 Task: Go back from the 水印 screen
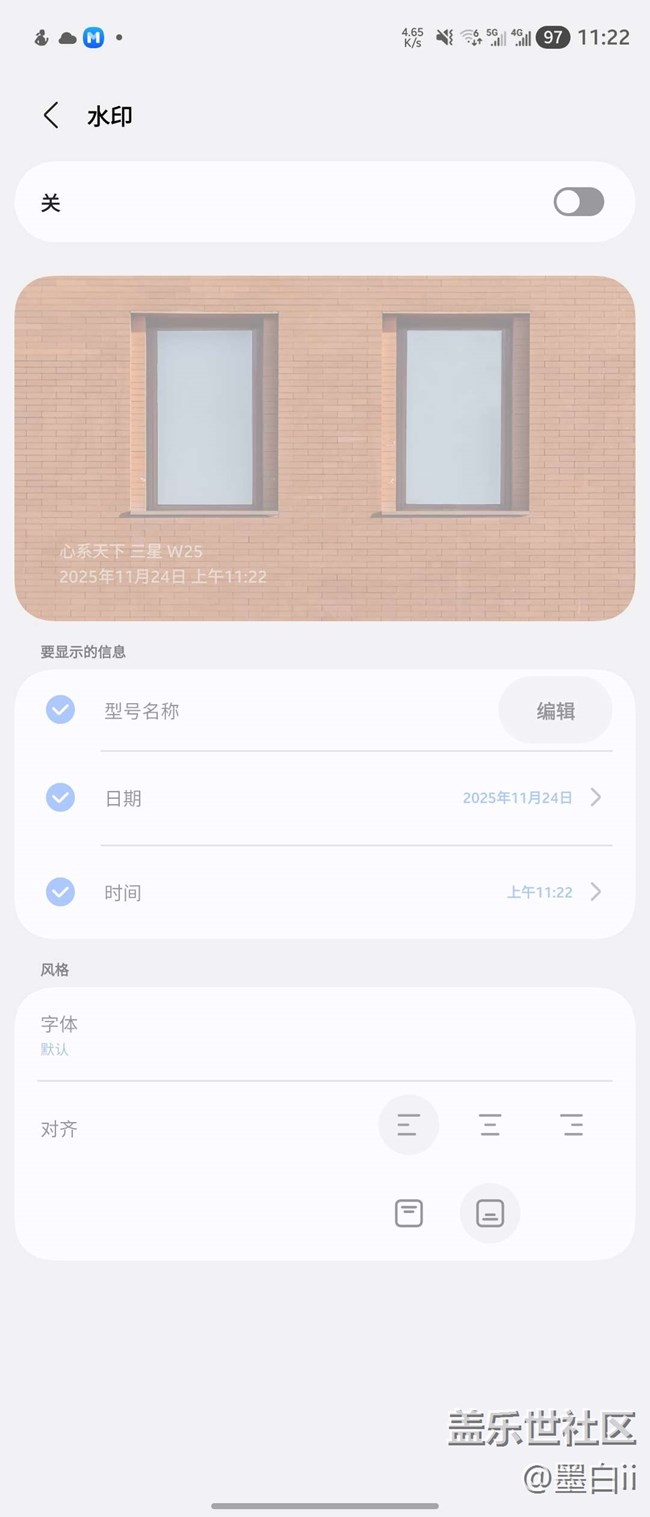coord(51,116)
